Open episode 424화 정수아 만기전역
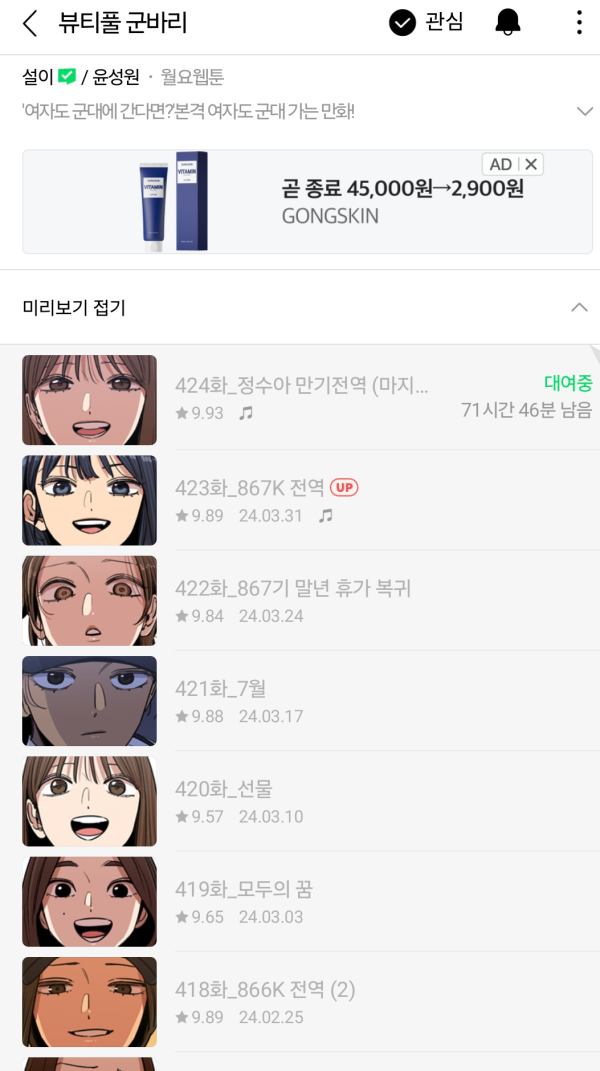This screenshot has width=600, height=1071. [x=300, y=399]
